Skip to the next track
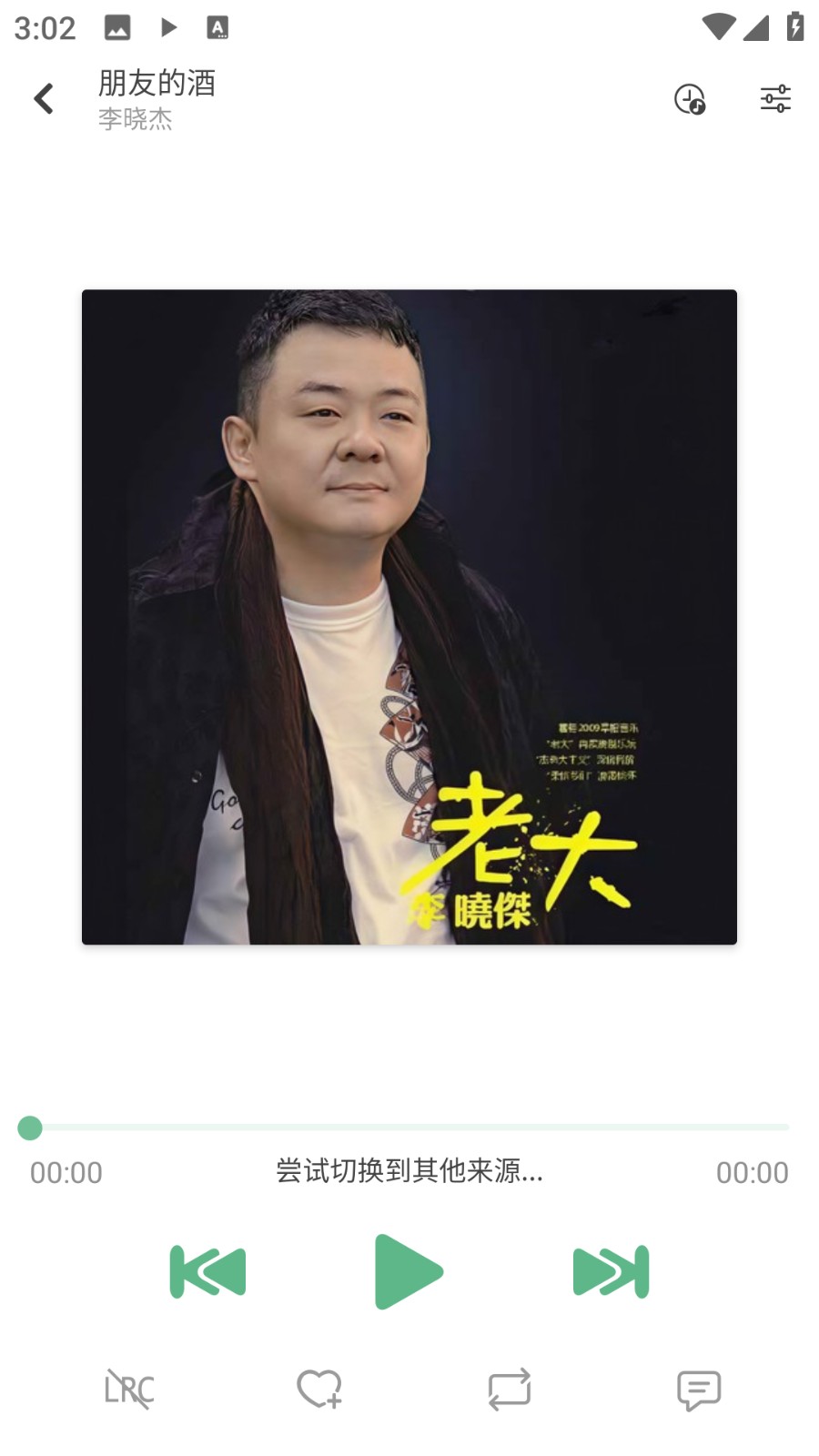Image resolution: width=819 pixels, height=1456 pixels. pos(611,1271)
